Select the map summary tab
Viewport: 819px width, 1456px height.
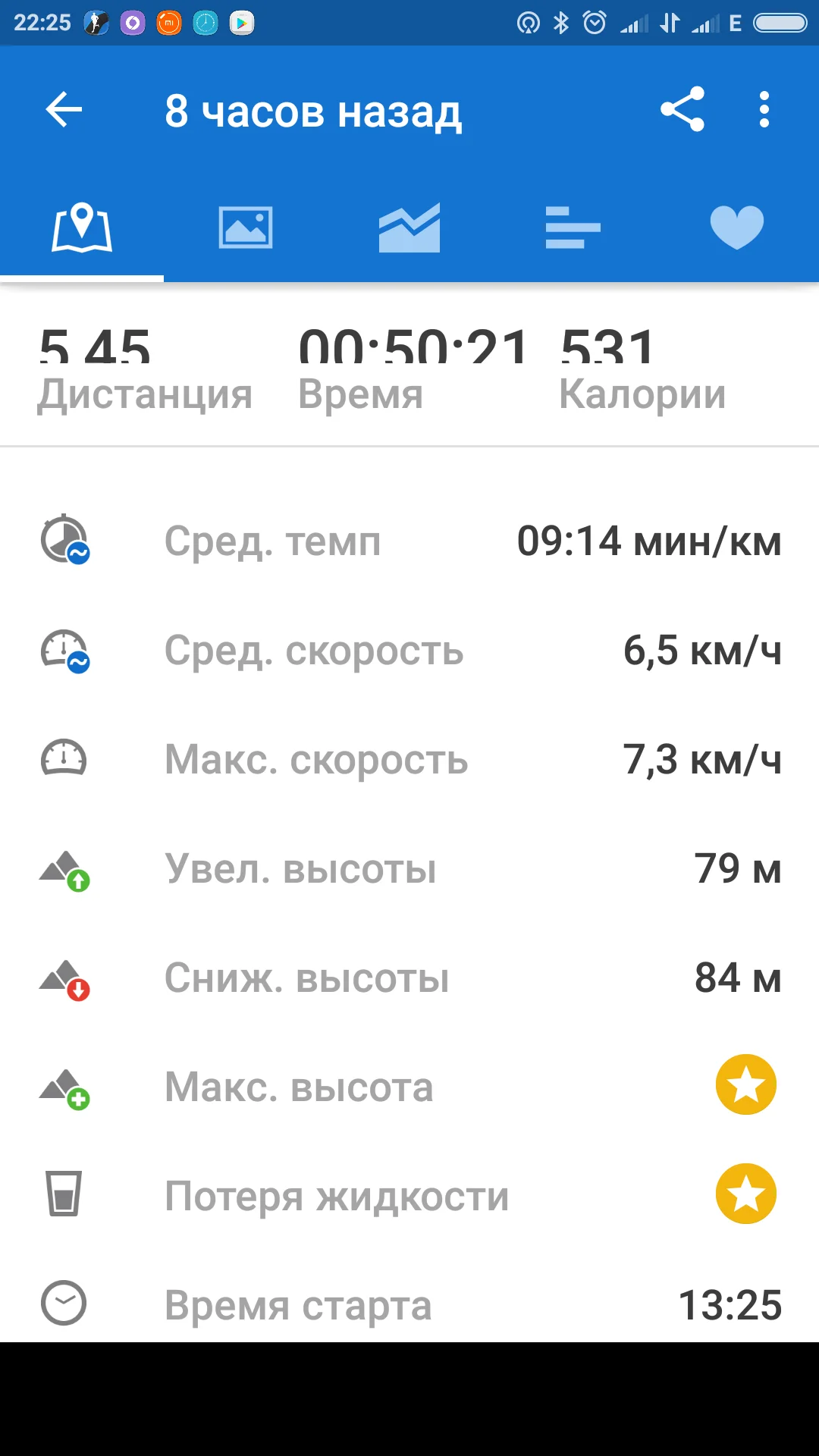click(82, 227)
